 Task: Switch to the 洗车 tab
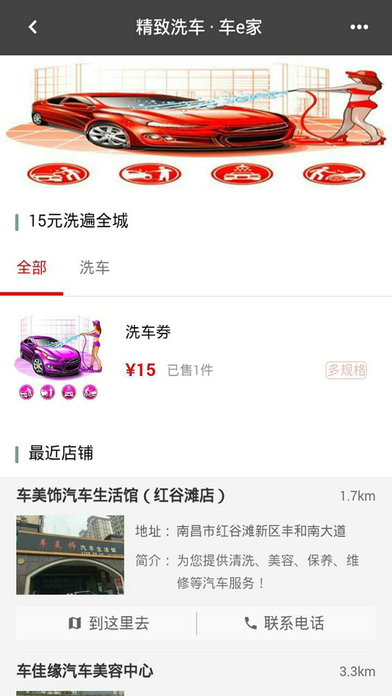coord(95,268)
